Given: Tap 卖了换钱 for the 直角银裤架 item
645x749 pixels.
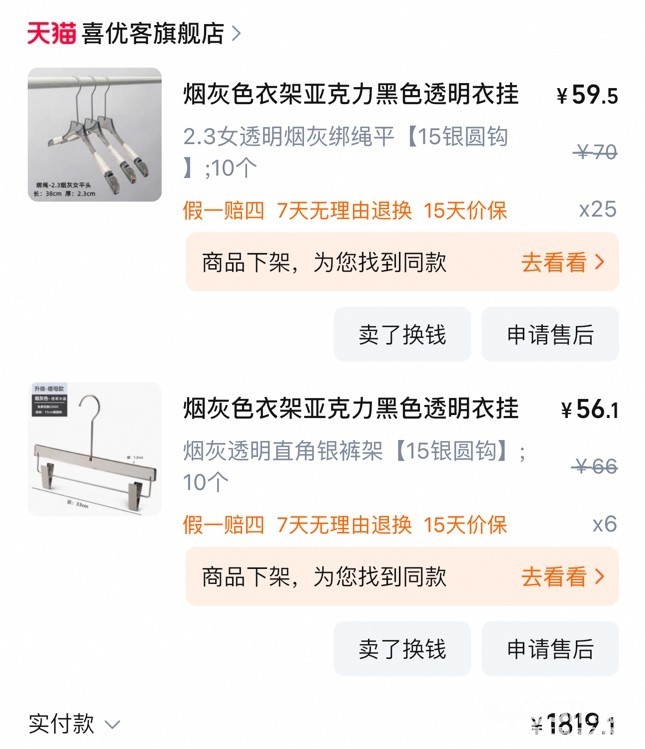Looking at the screenshot, I should coord(402,648).
